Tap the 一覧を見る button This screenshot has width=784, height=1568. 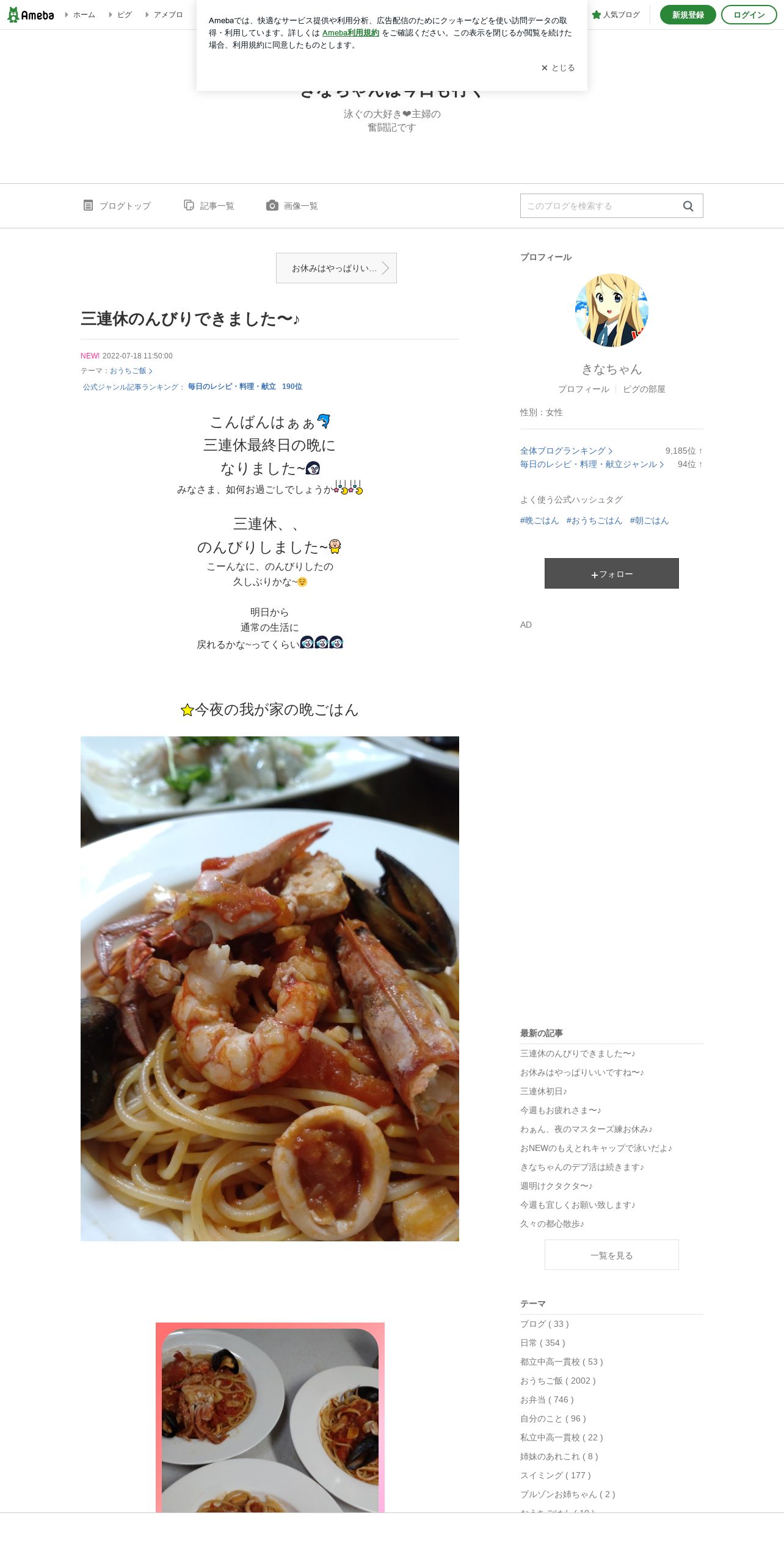(x=612, y=1255)
